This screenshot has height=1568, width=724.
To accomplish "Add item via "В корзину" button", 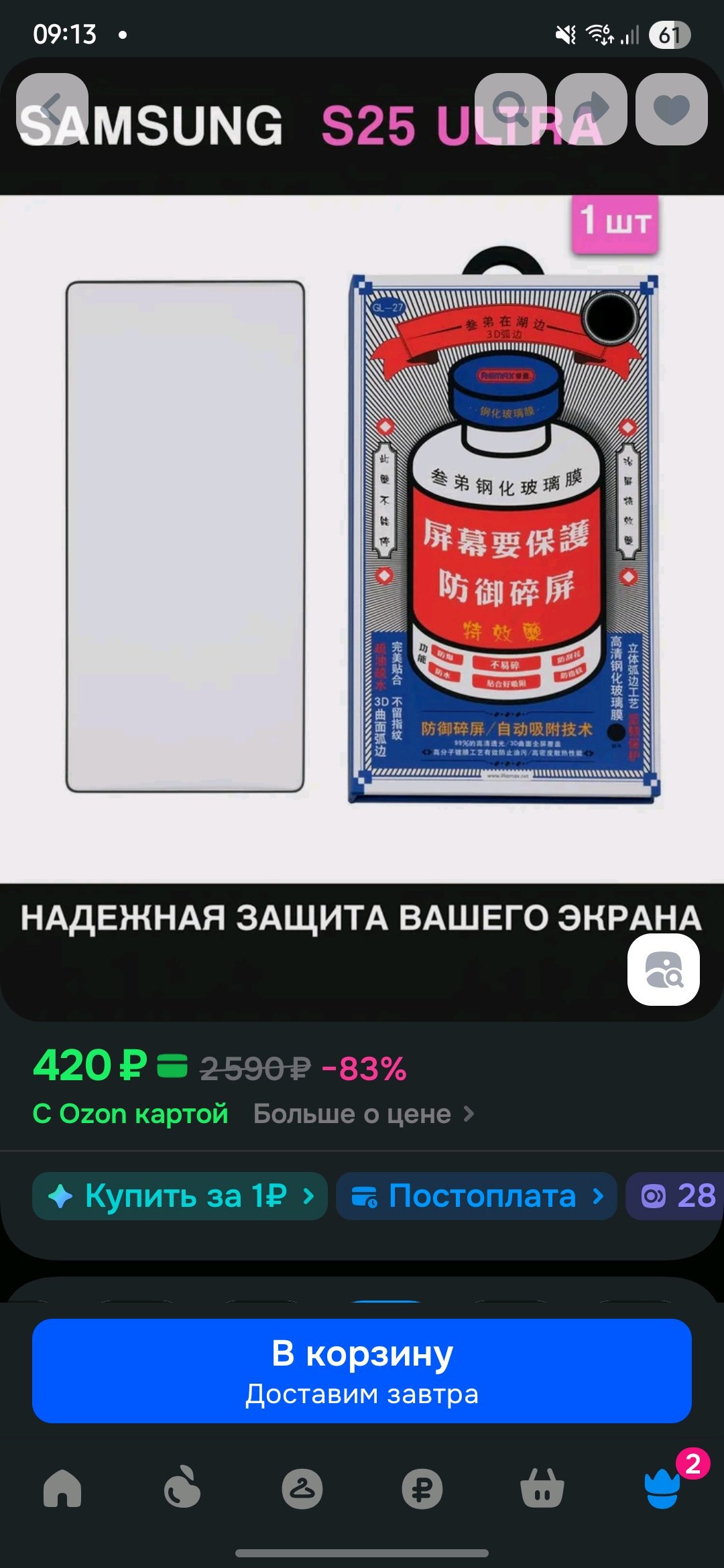I will (362, 1371).
